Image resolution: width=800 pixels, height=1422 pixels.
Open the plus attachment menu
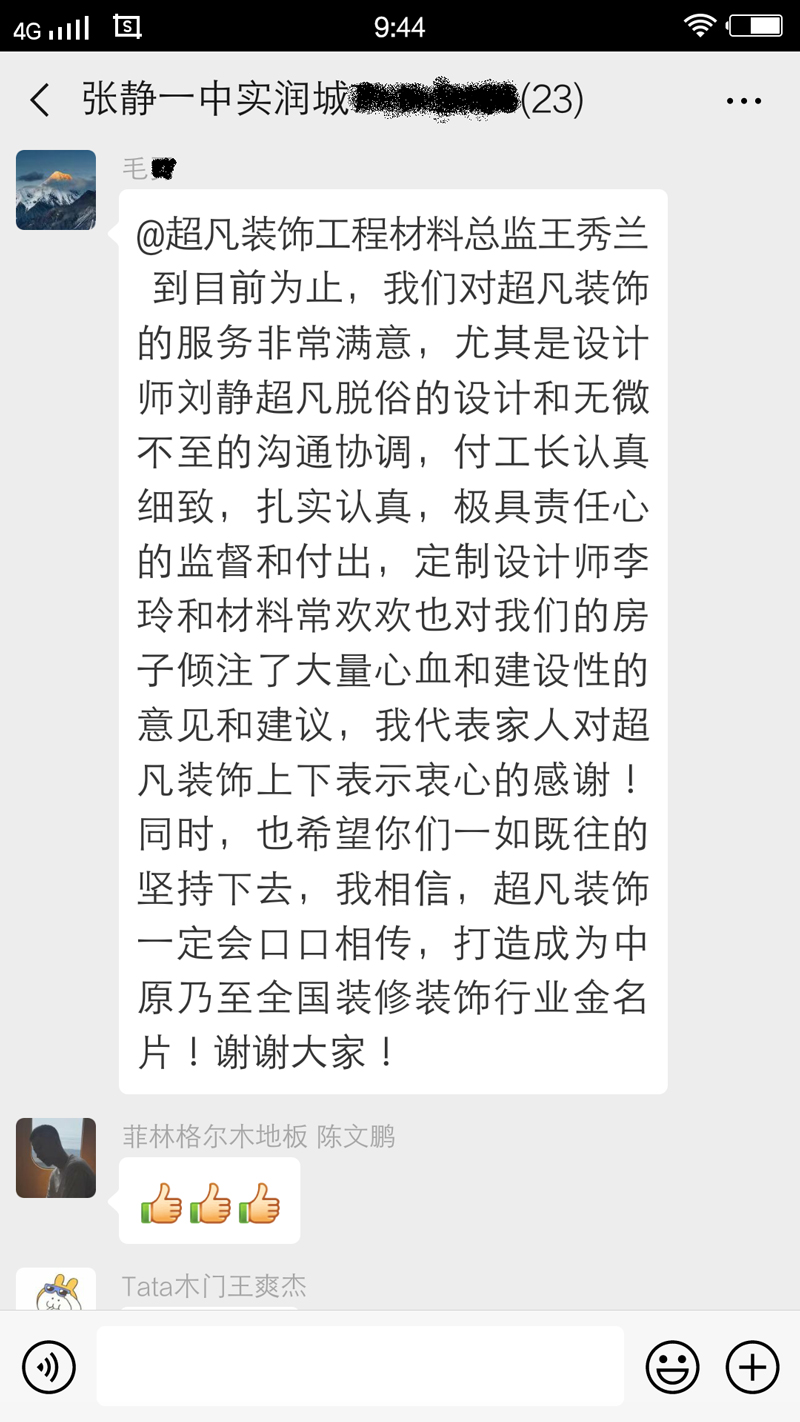coord(751,1366)
